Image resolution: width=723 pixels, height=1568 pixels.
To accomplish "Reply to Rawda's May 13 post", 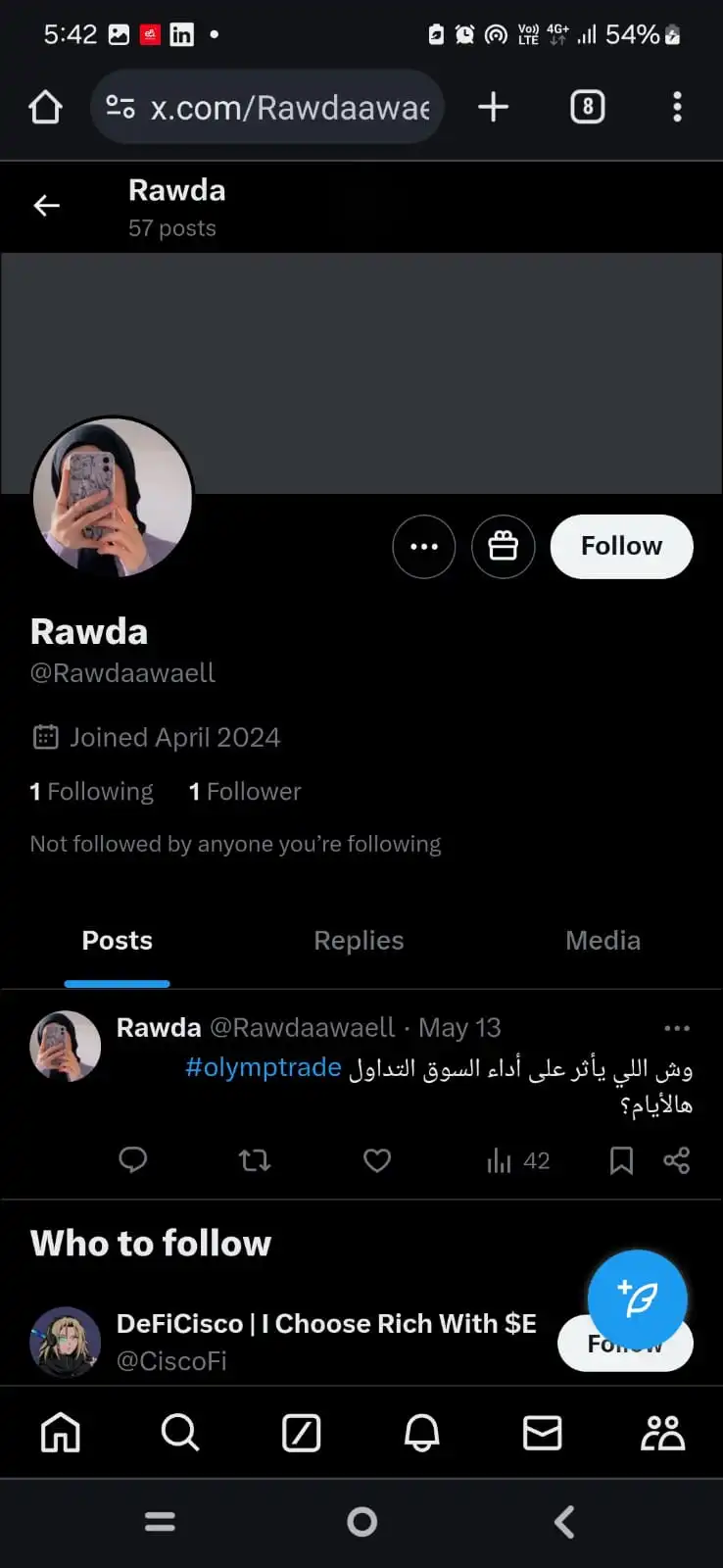I will click(x=133, y=1160).
